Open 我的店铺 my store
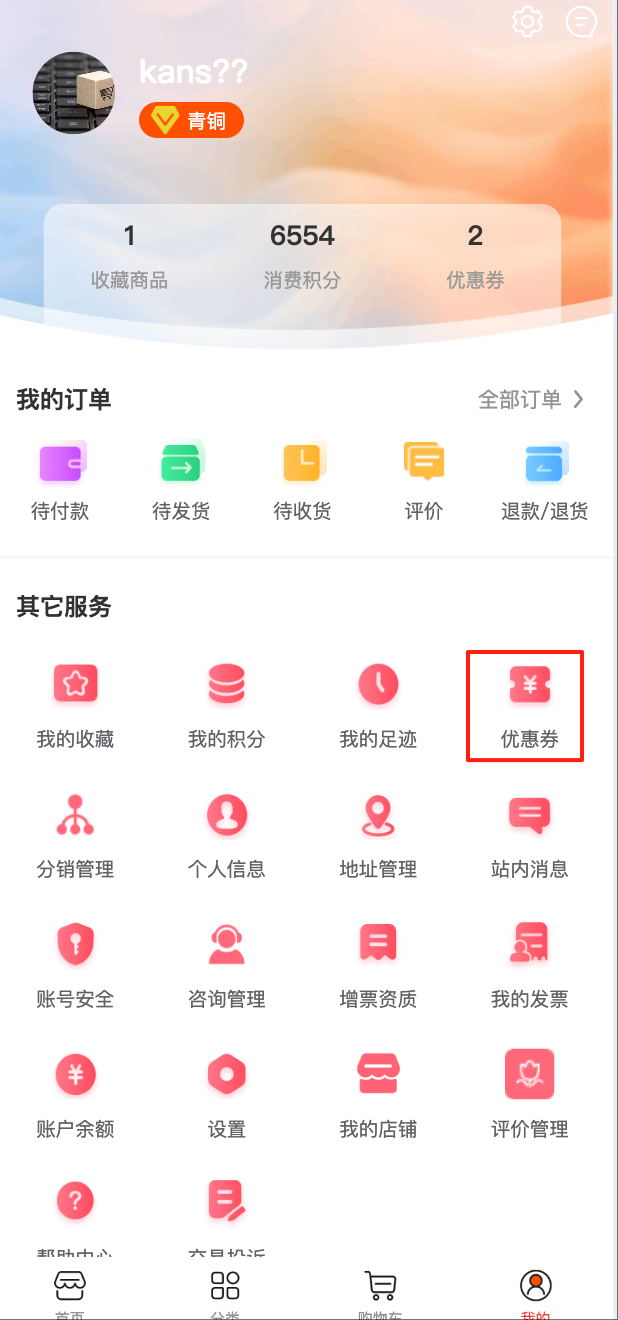The height and width of the screenshot is (1320, 618). tap(378, 1096)
